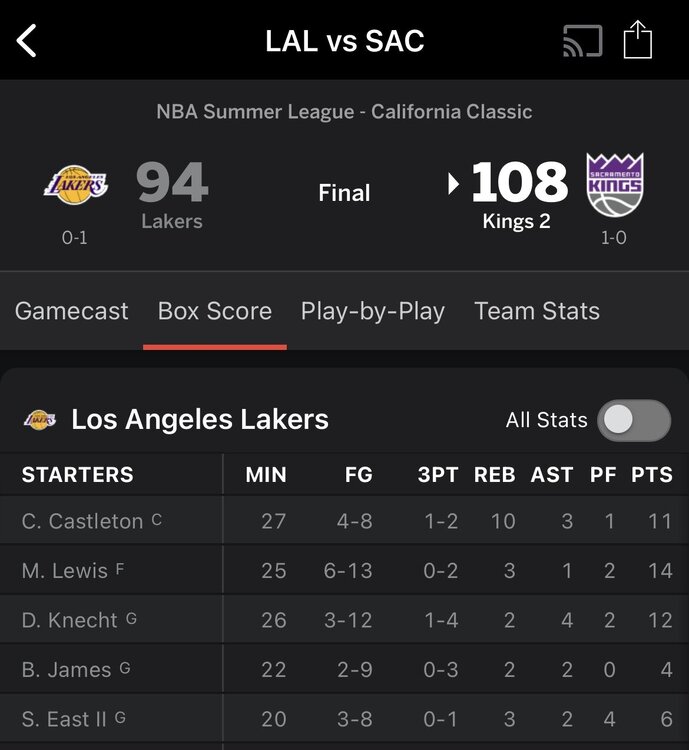View the Team Stats tab

tap(537, 311)
